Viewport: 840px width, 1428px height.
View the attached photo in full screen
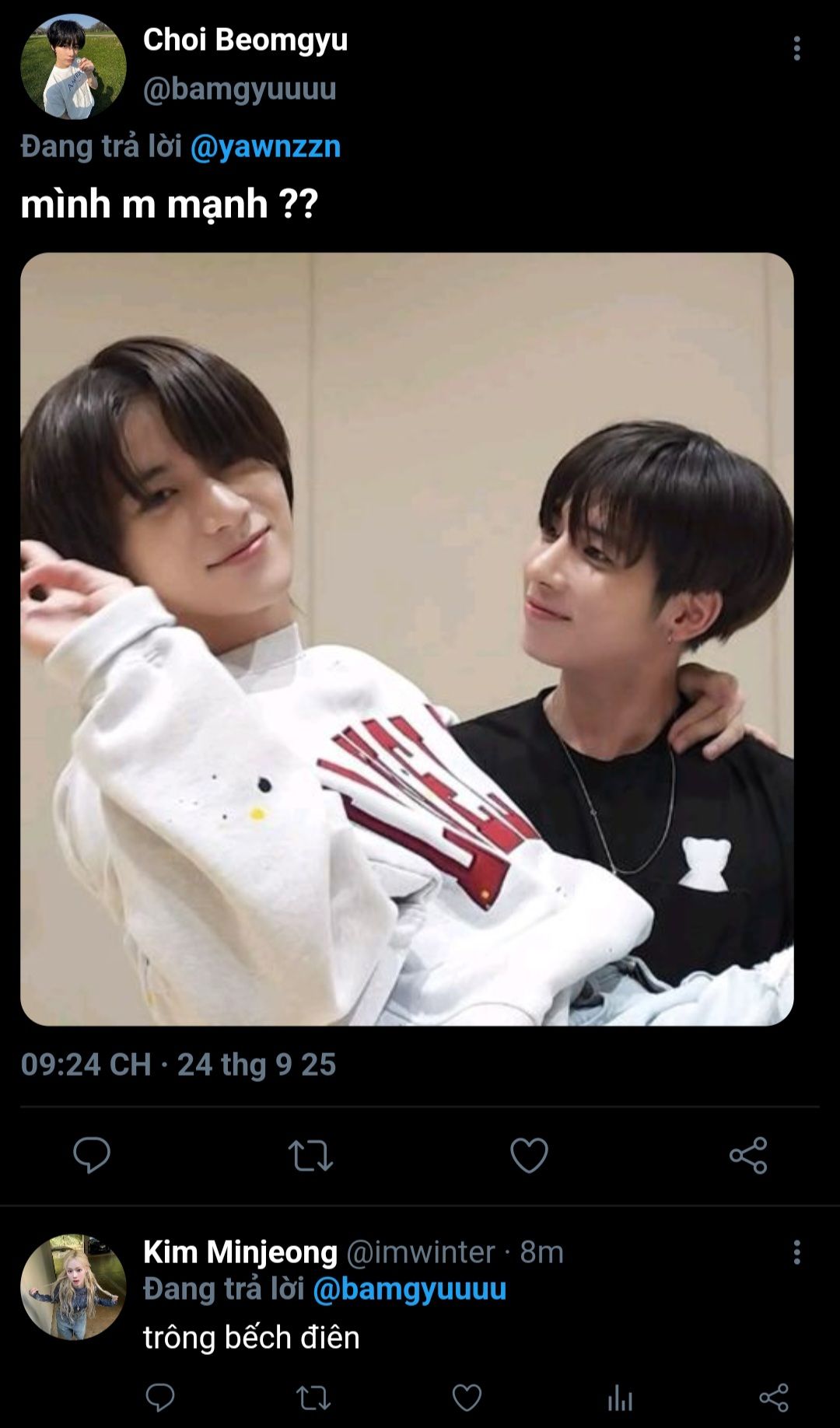tap(407, 639)
